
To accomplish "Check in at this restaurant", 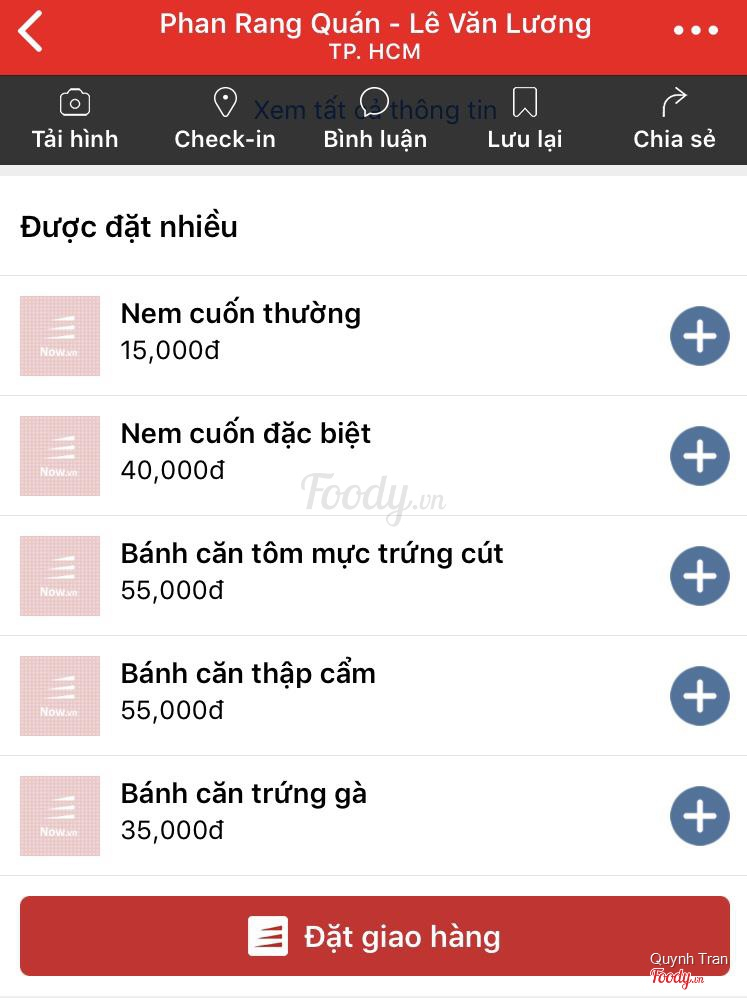I will (x=225, y=120).
